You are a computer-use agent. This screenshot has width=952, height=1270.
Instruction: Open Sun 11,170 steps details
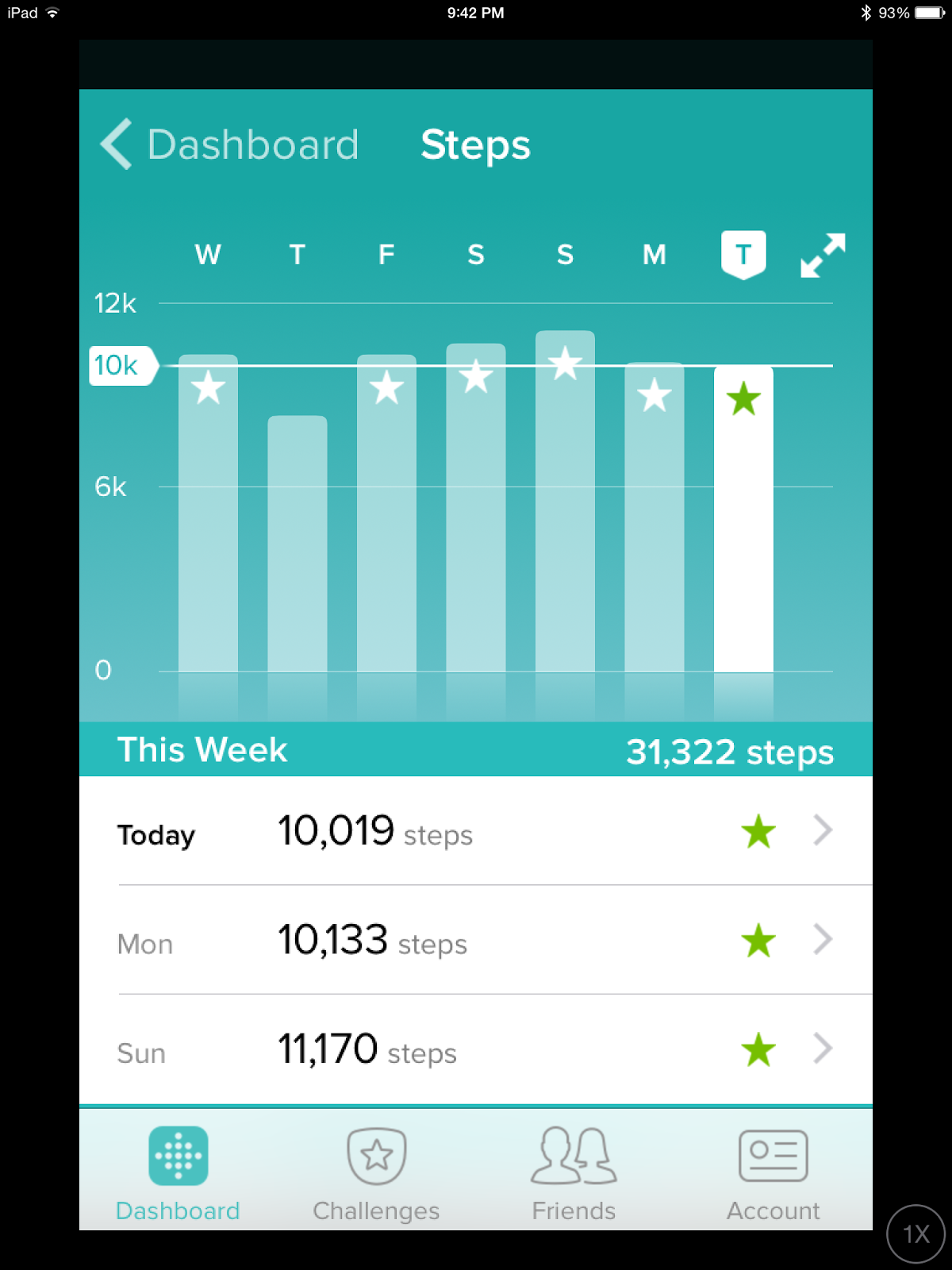[476, 1049]
